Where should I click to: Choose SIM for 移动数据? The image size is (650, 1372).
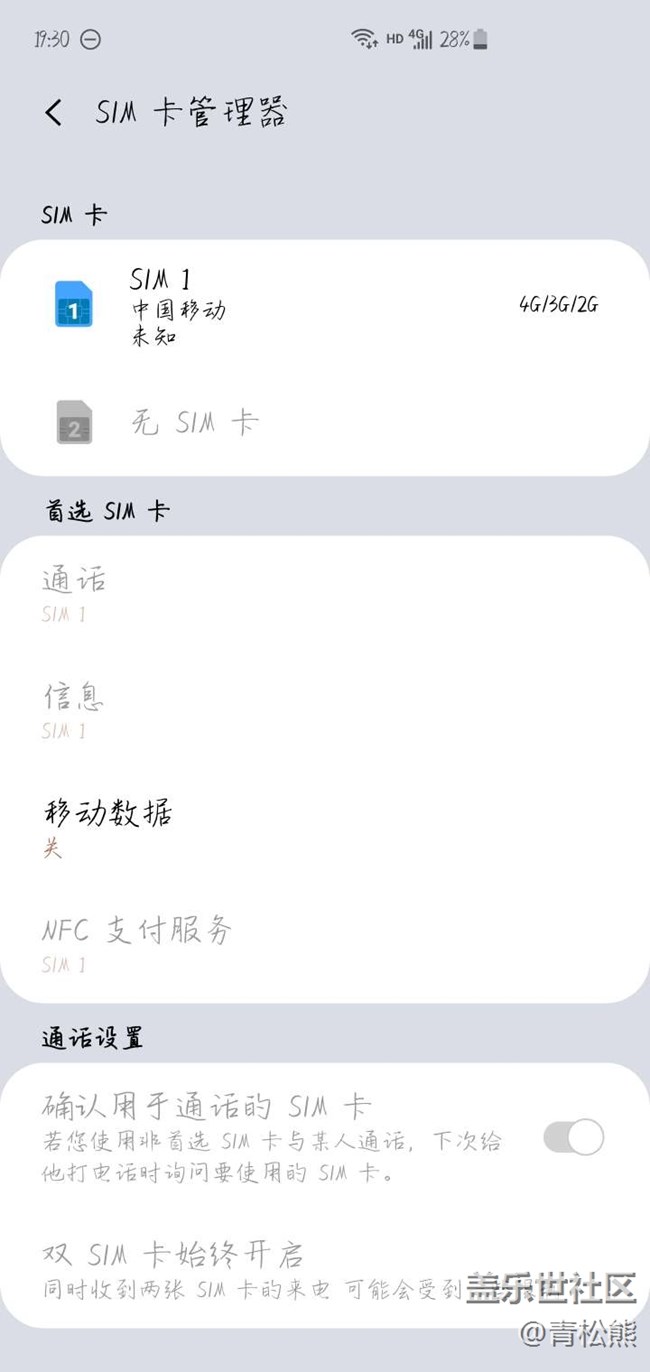(x=324, y=827)
